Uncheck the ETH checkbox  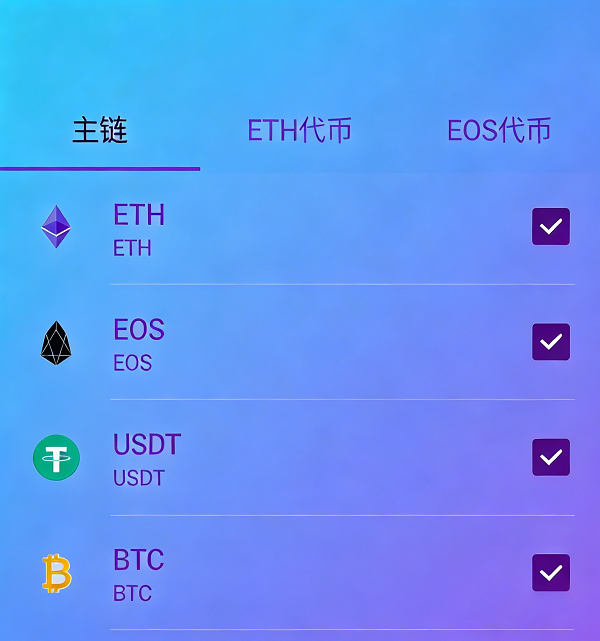pyautogui.click(x=550, y=227)
